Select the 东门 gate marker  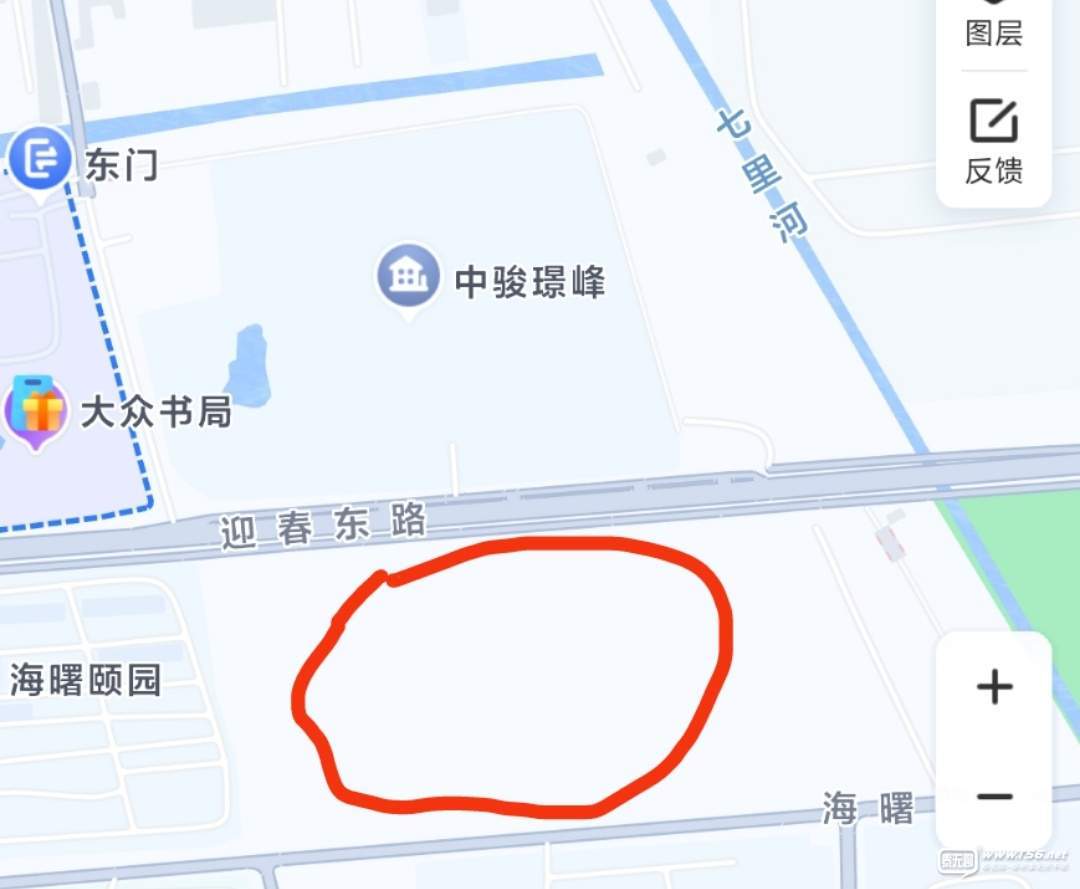point(41,161)
